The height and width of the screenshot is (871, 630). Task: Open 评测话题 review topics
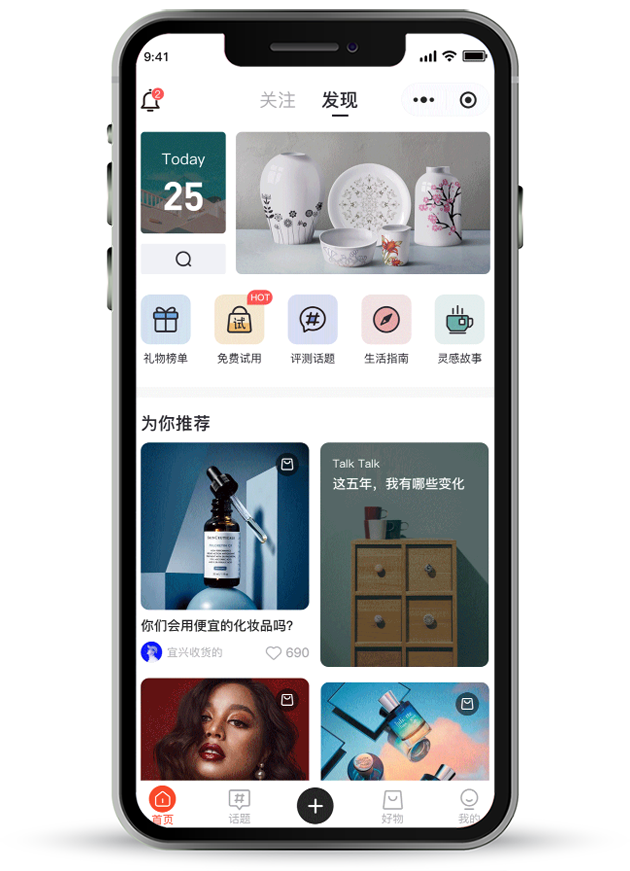coord(312,330)
